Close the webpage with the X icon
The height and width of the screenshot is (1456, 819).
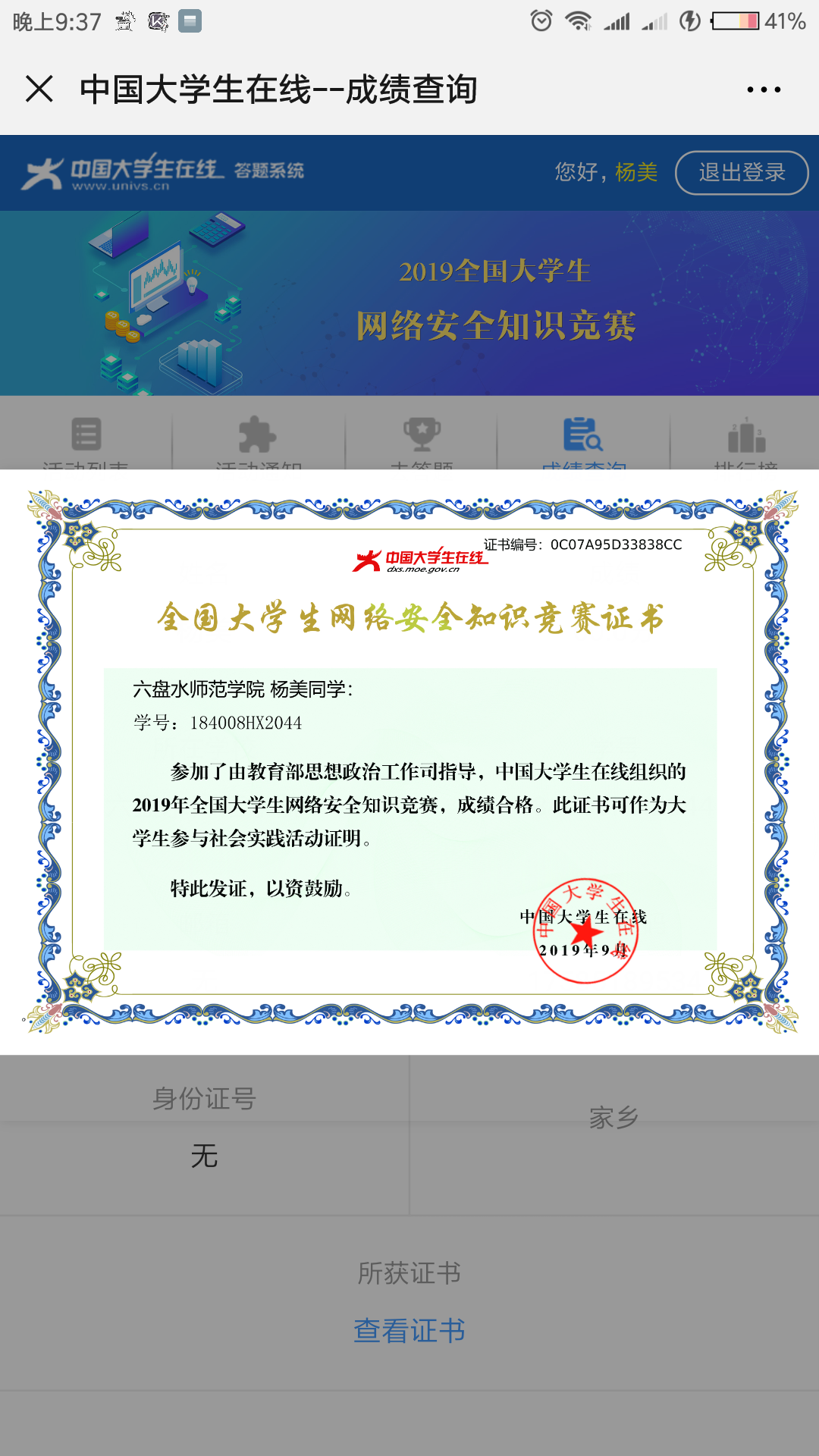[x=39, y=89]
